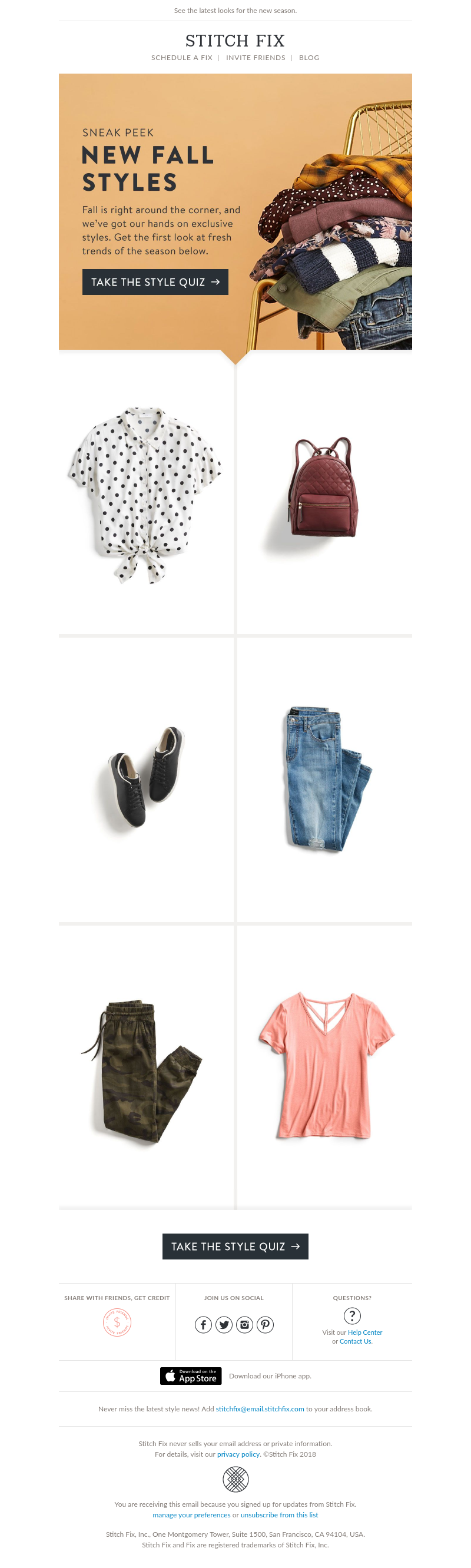Visit the Instagram profile
471x1568 pixels.
coord(245,1324)
